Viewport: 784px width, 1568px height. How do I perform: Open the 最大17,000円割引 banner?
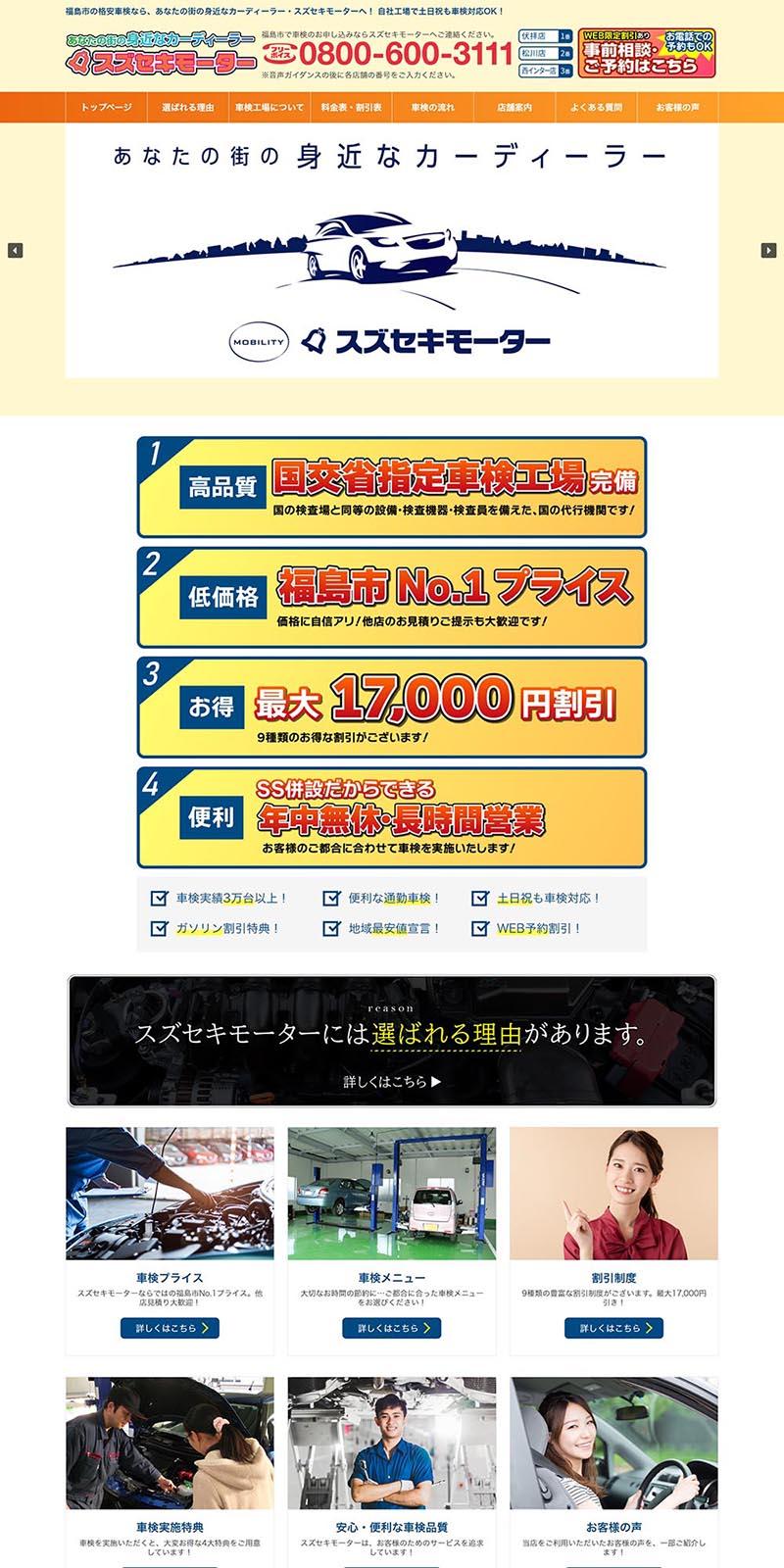[x=392, y=708]
